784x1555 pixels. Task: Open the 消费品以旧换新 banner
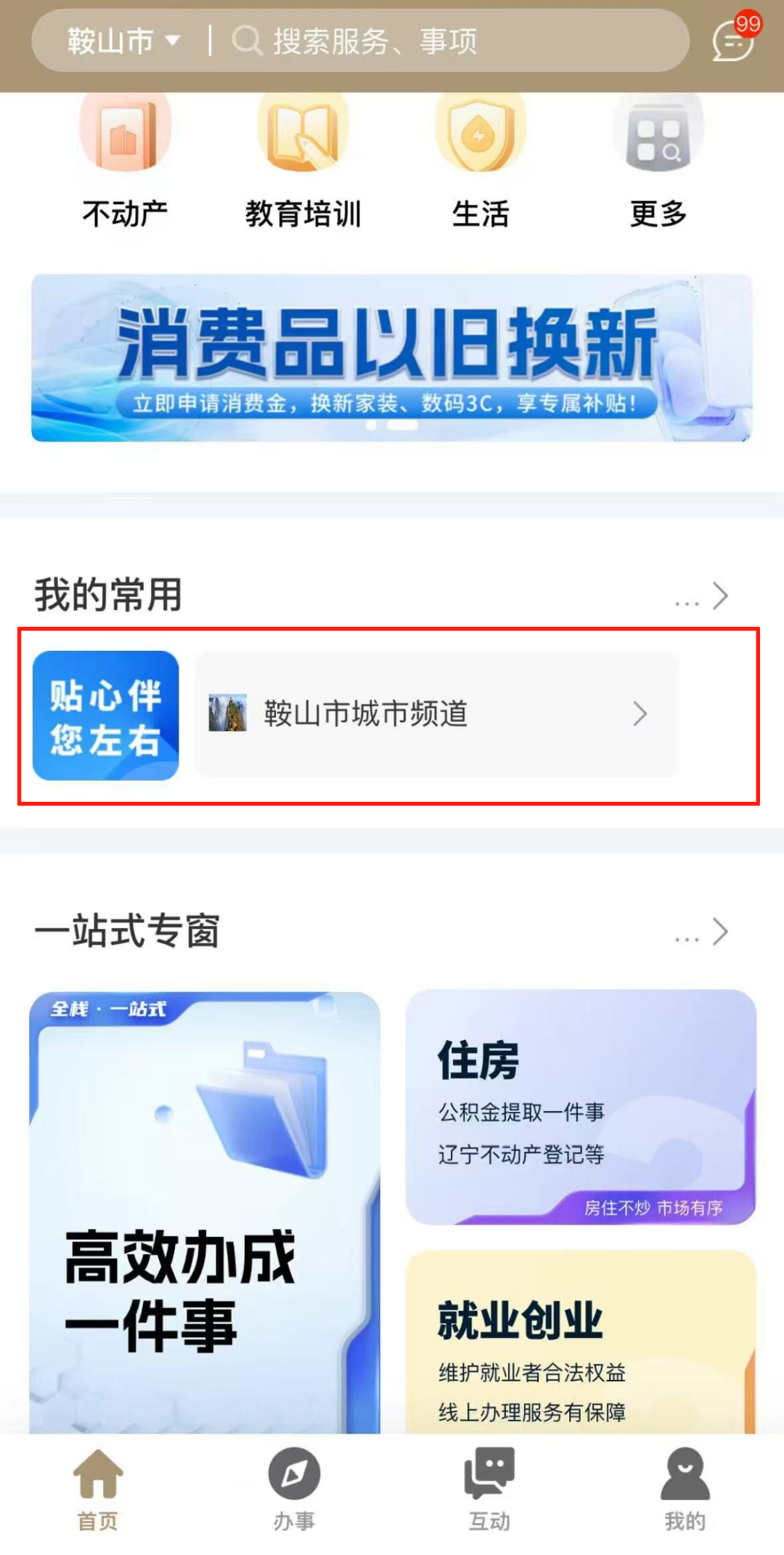(391, 357)
